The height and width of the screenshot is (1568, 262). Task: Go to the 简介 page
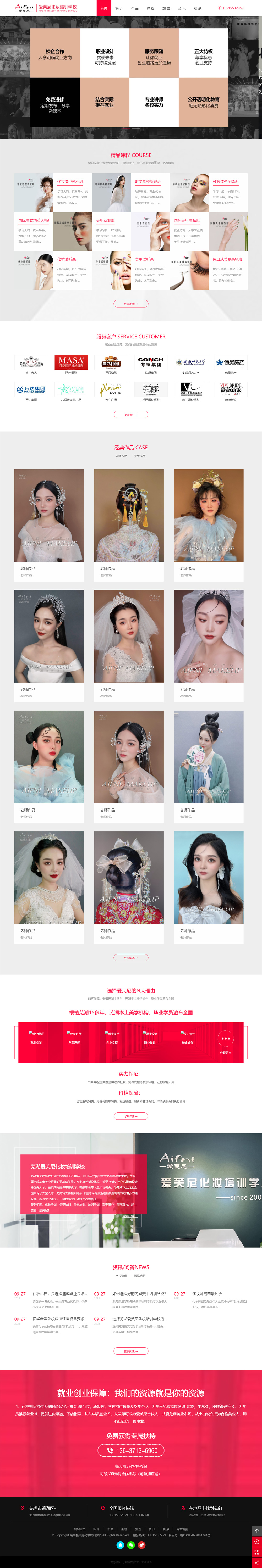pos(119,8)
